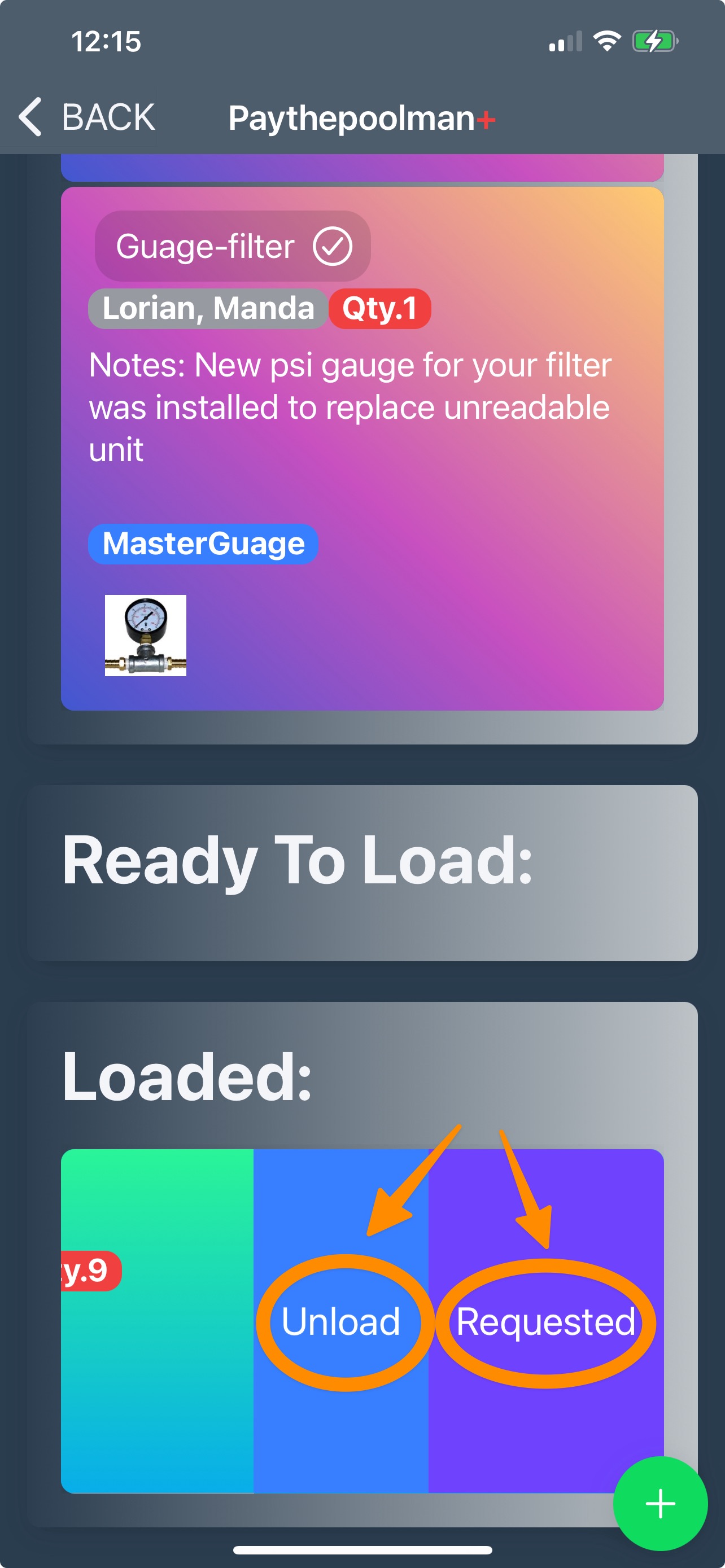Open the Lorian, Manda customer chip
Screen dimensions: 725x1568
point(208,309)
